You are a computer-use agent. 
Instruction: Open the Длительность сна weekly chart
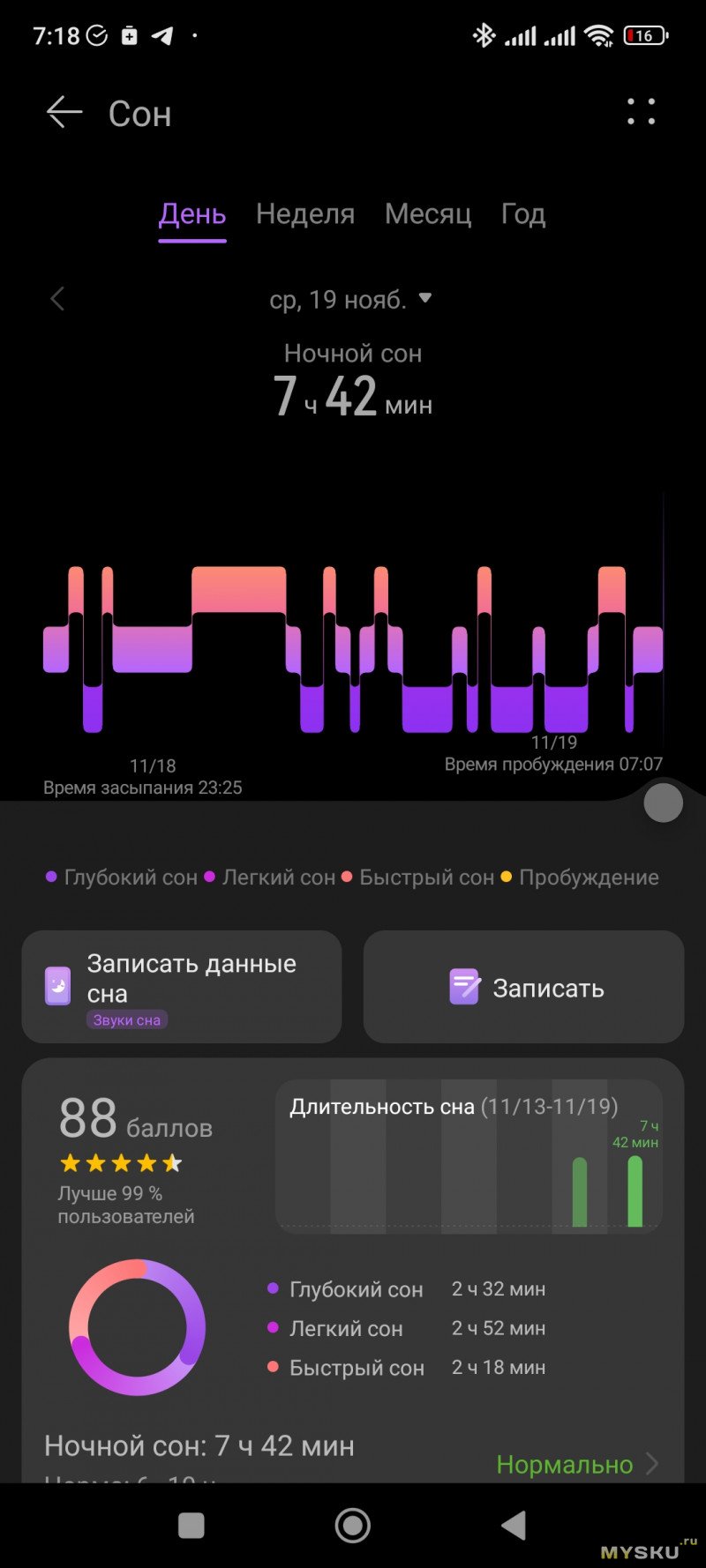tap(469, 1156)
